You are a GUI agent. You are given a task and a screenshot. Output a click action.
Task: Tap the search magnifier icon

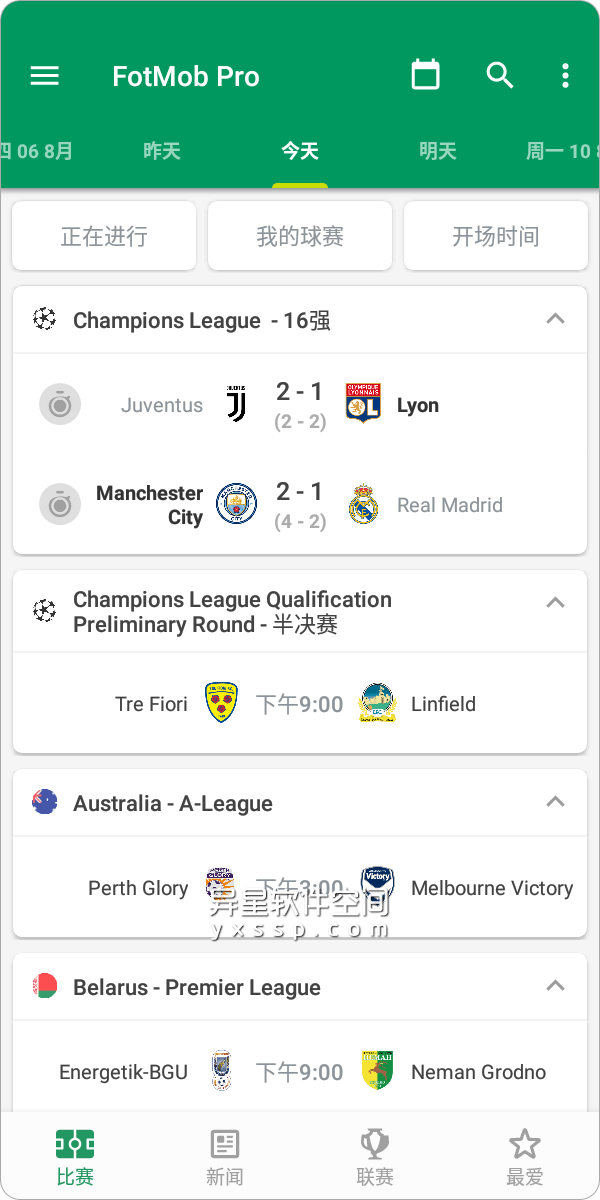499,75
